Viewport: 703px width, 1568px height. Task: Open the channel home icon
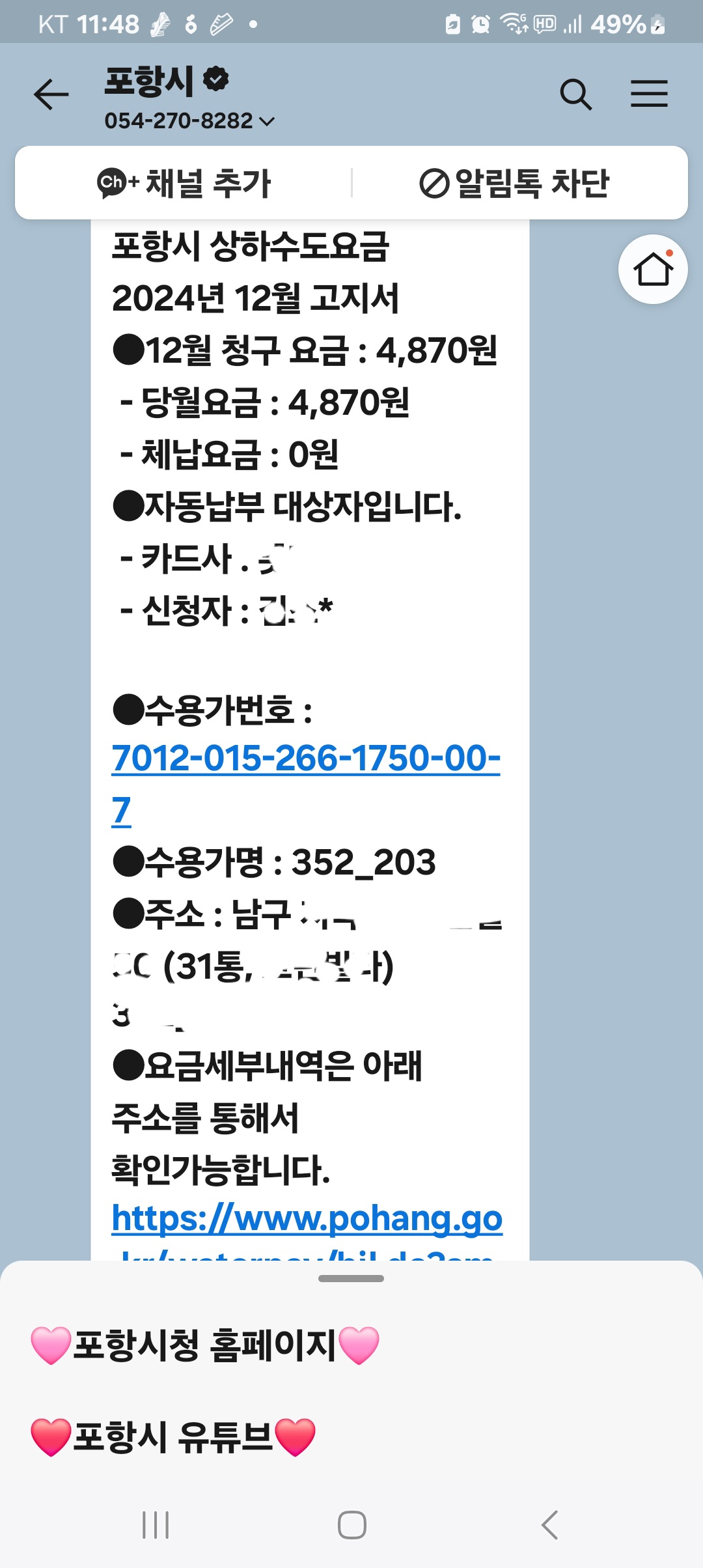[653, 269]
